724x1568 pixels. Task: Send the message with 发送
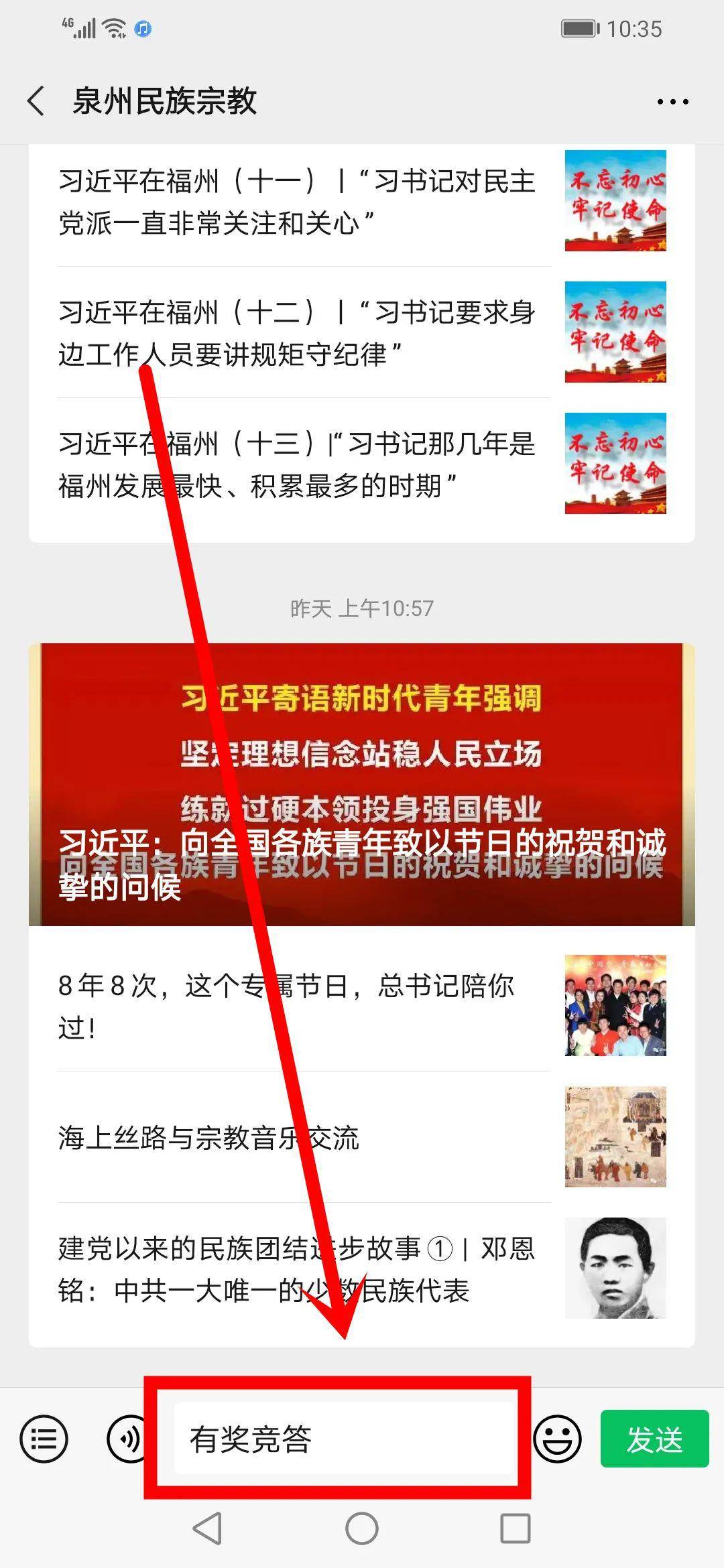(654, 1439)
